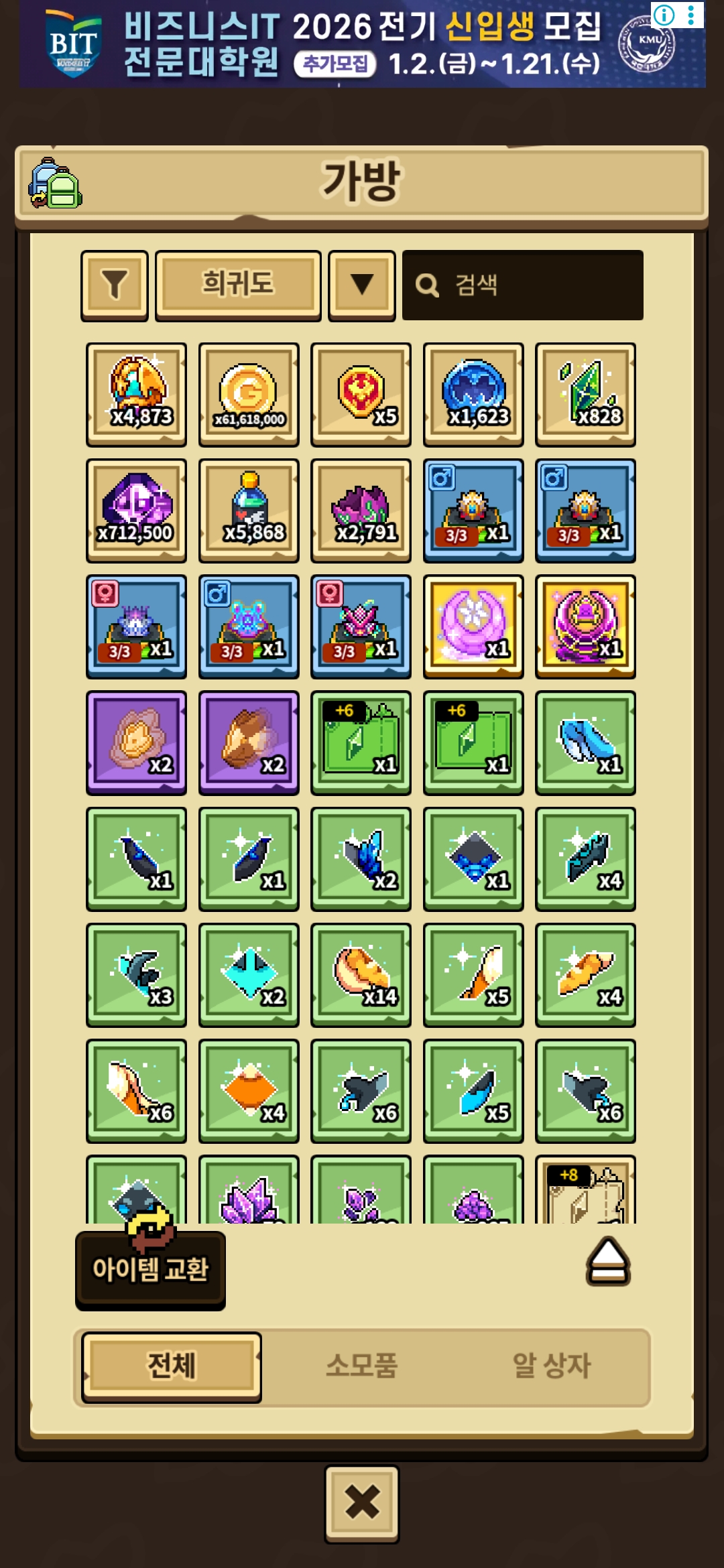Open the 아이템 교환 item exchange
The width and height of the screenshot is (724, 1568).
[x=150, y=1269]
